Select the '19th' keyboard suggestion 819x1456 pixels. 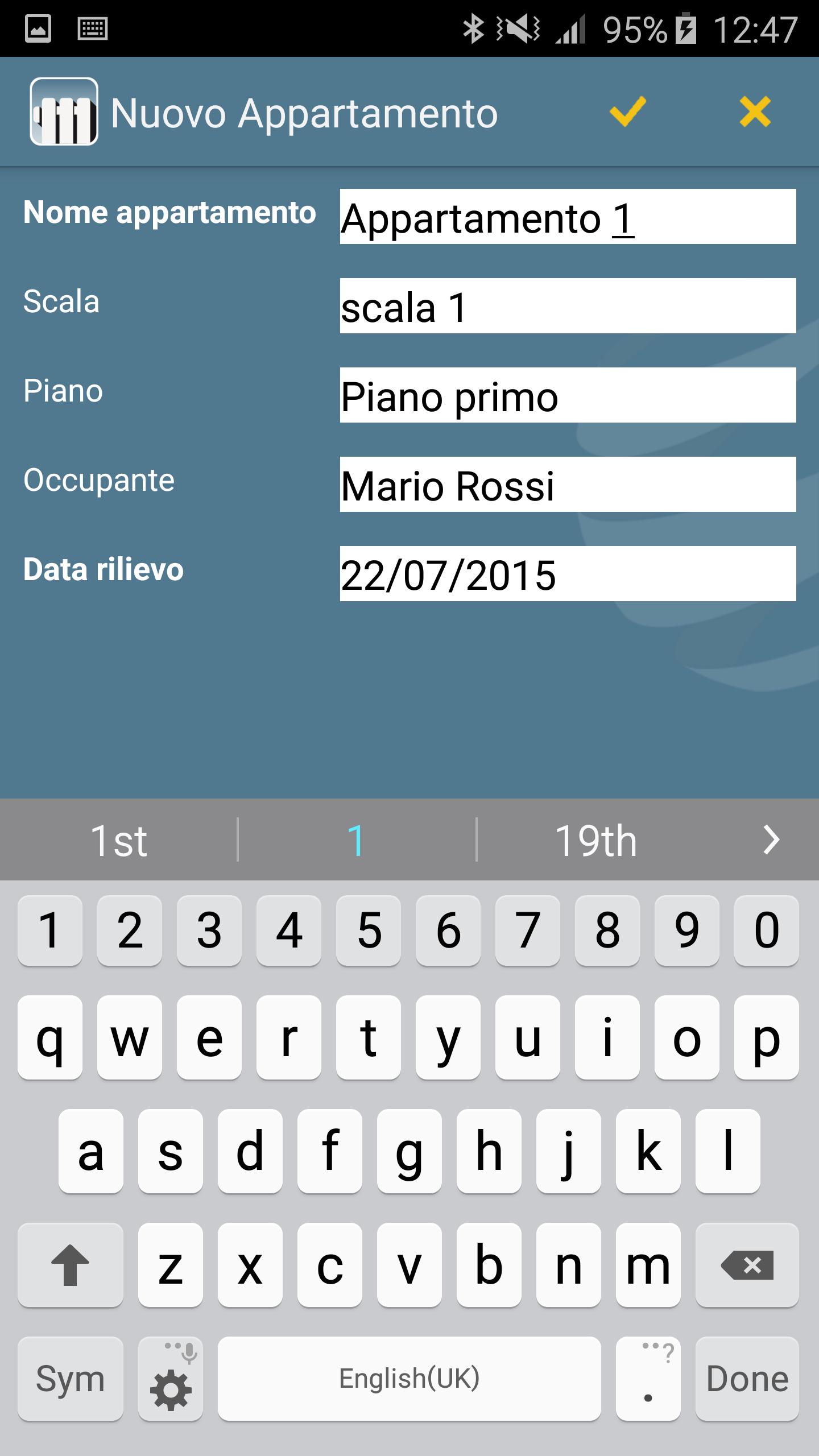595,840
